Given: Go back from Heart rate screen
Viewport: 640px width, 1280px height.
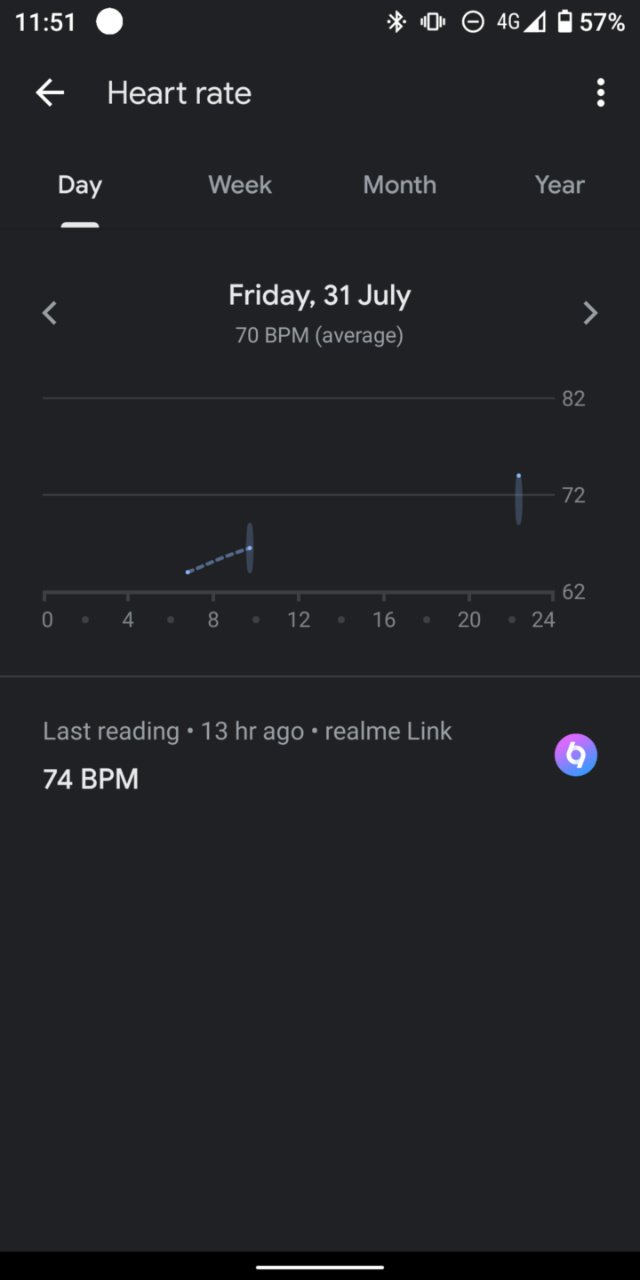Looking at the screenshot, I should (x=49, y=93).
